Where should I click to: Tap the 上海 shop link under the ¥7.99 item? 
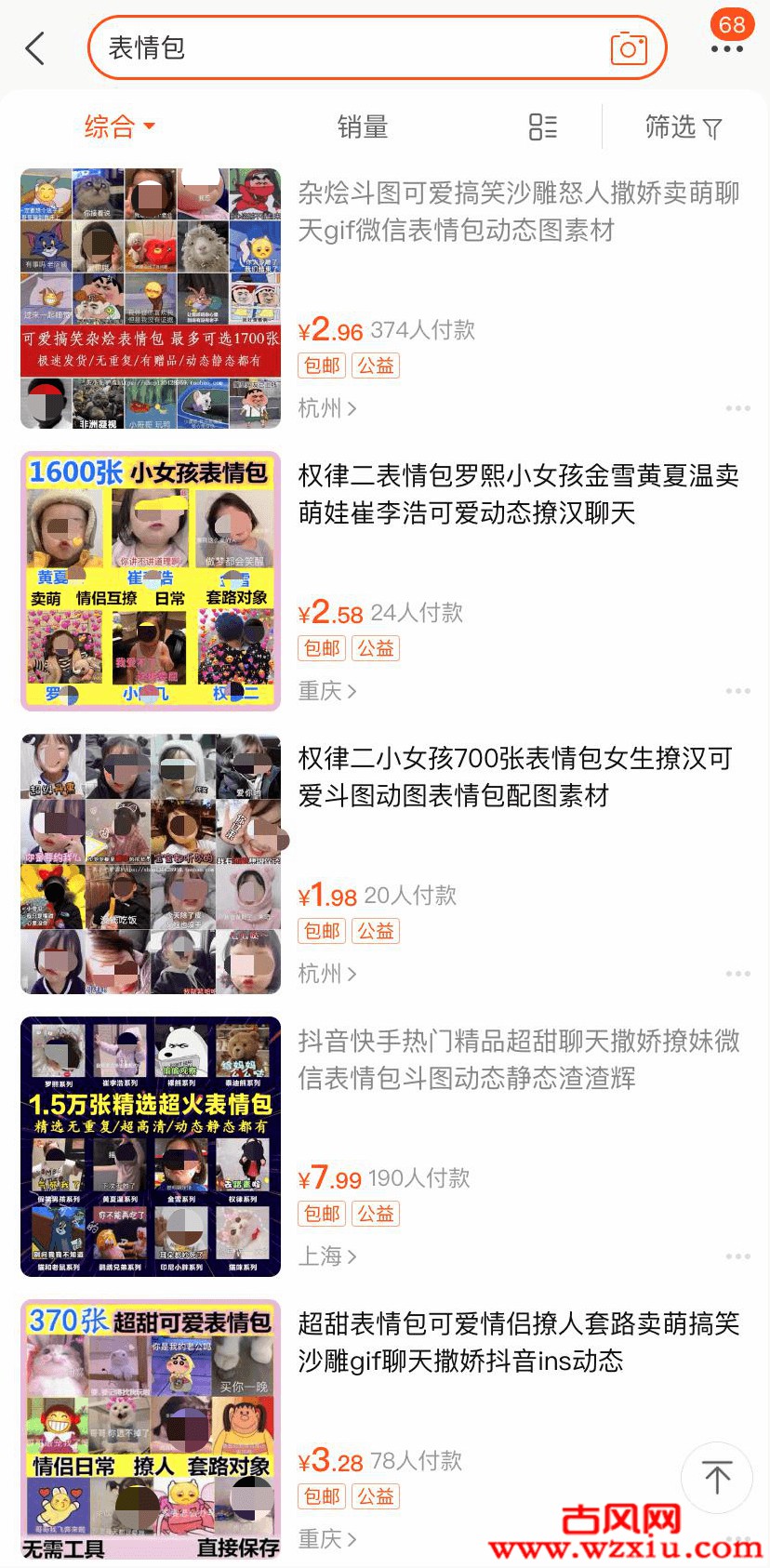pos(327,1256)
